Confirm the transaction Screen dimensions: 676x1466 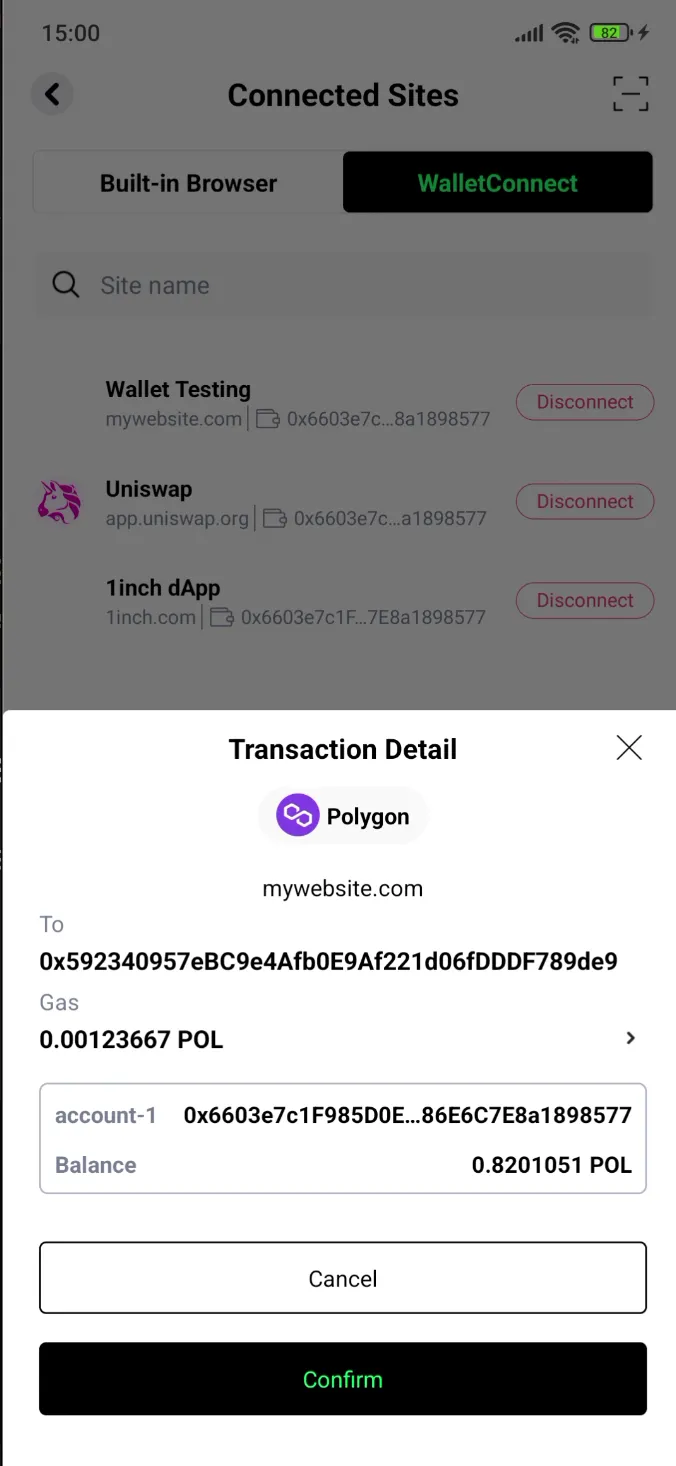point(342,1379)
